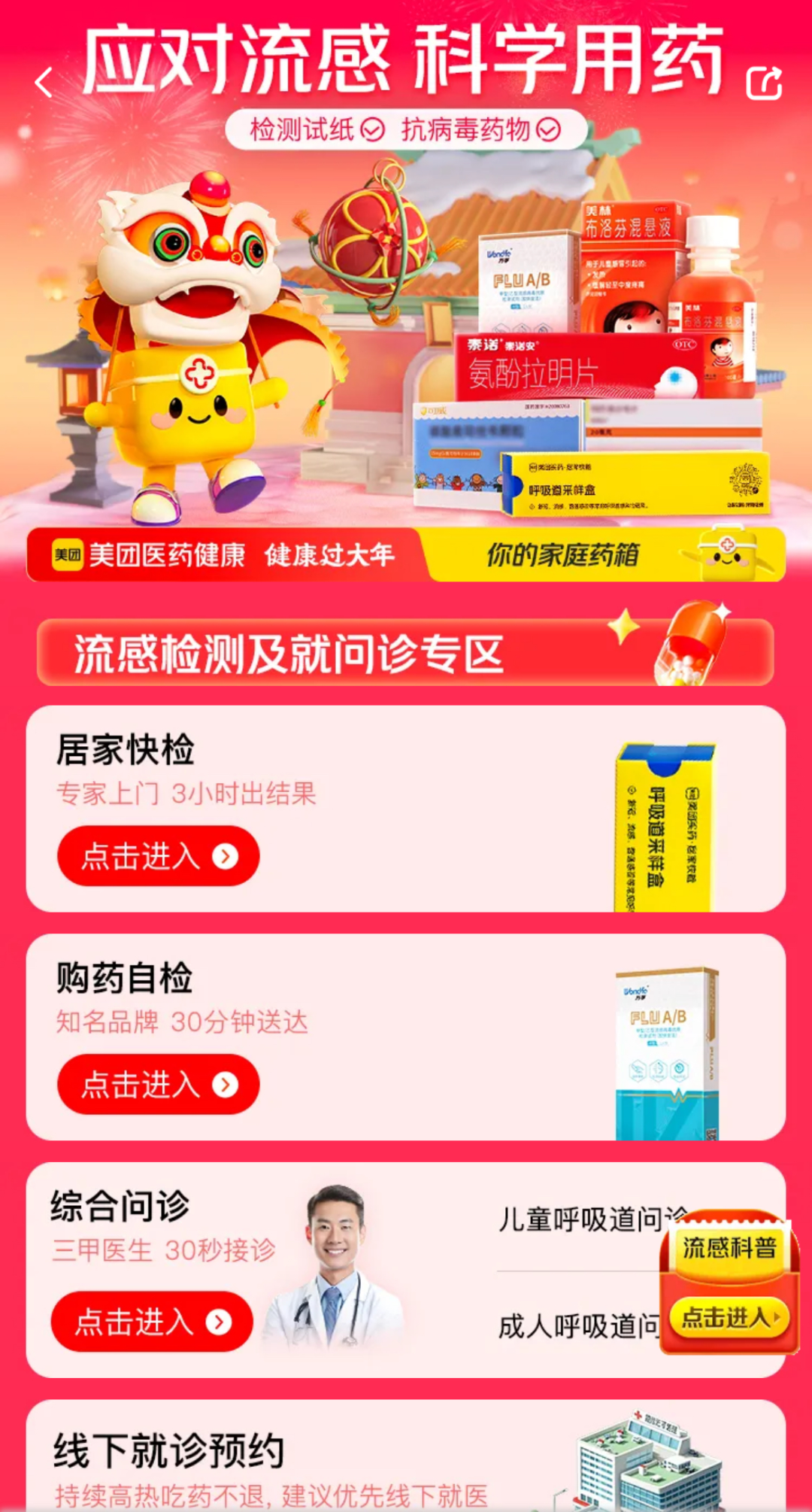
Task: Tap 点击进入 under 综合问诊
Action: [152, 1322]
